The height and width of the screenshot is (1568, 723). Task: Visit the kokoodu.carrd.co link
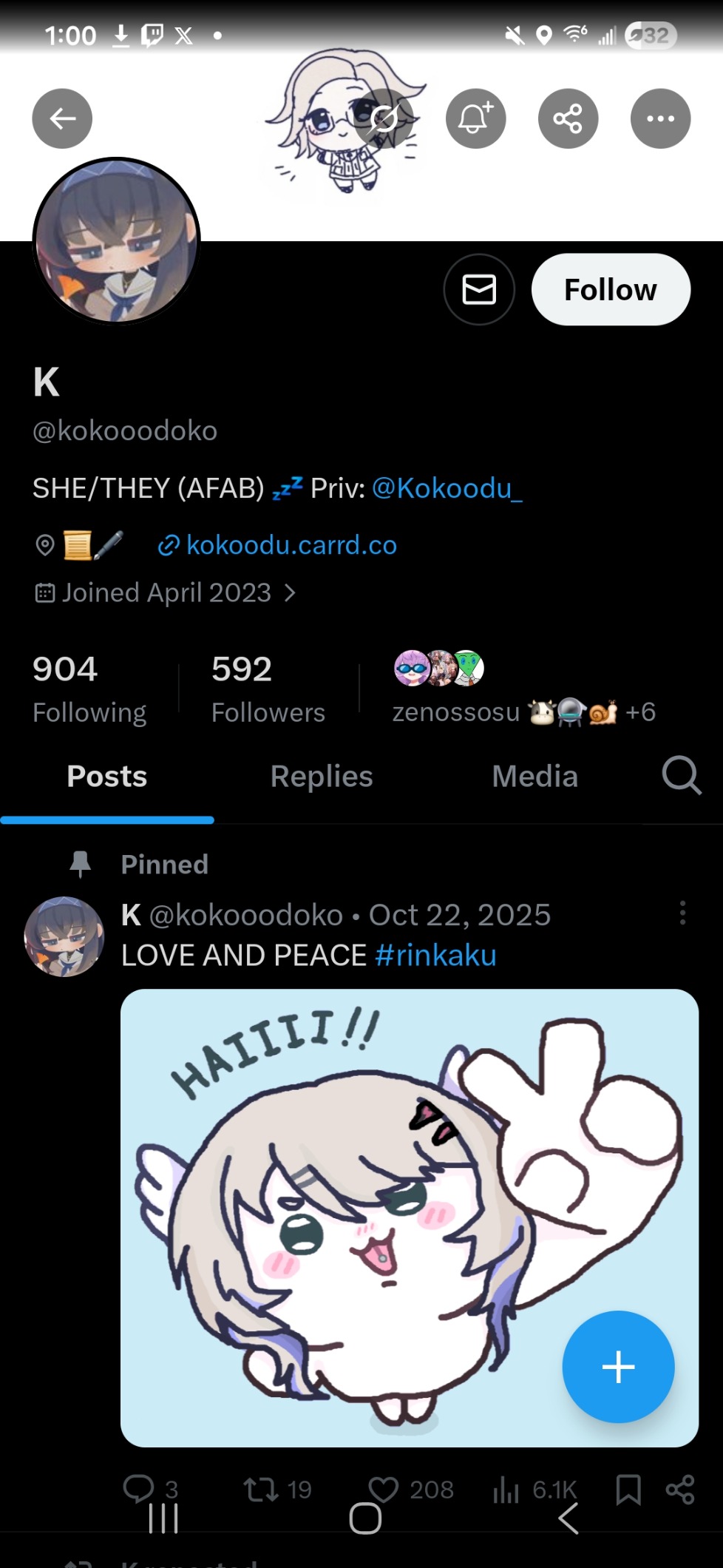coord(291,545)
